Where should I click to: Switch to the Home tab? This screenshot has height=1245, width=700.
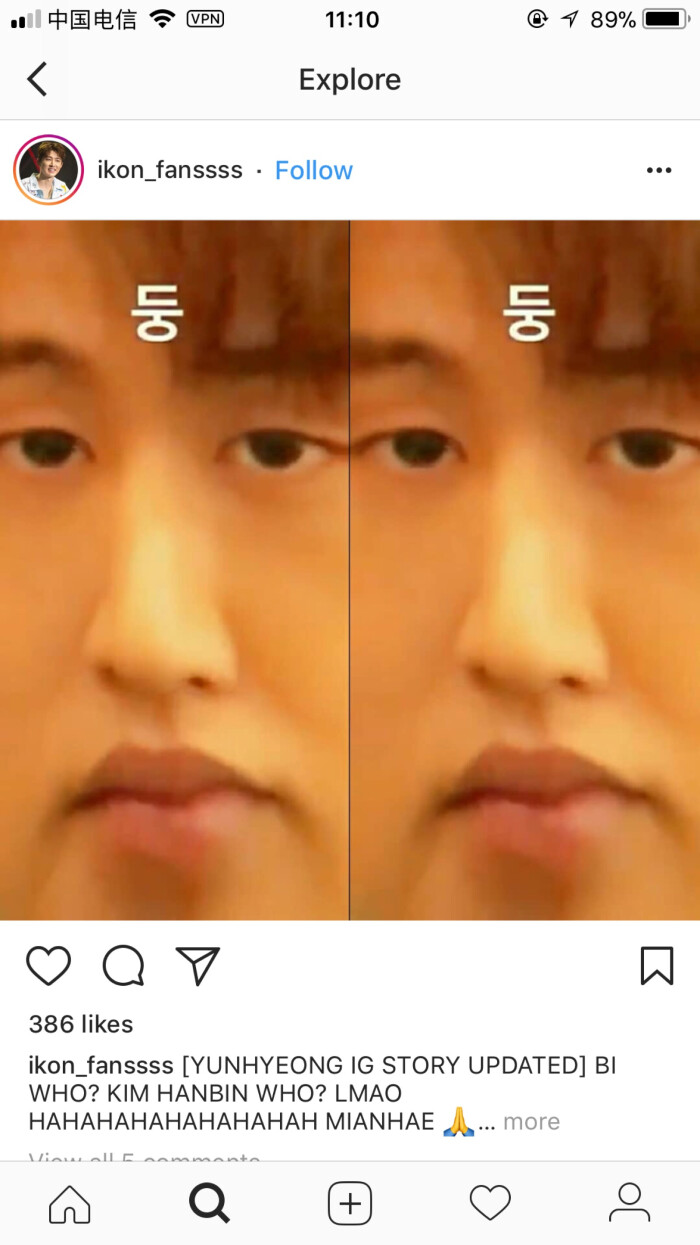pos(69,1203)
